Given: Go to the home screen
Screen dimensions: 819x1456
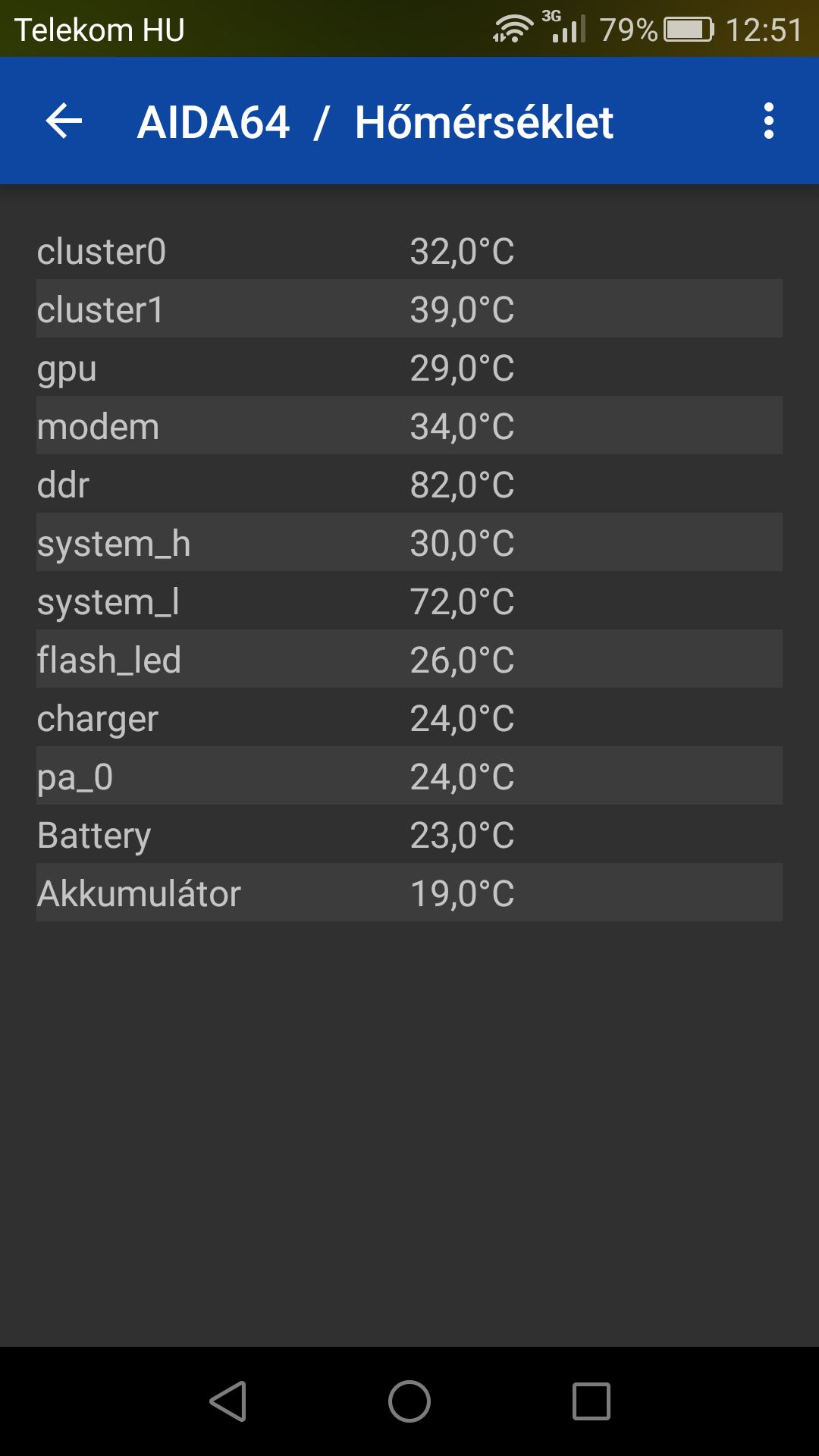Looking at the screenshot, I should tap(409, 1401).
